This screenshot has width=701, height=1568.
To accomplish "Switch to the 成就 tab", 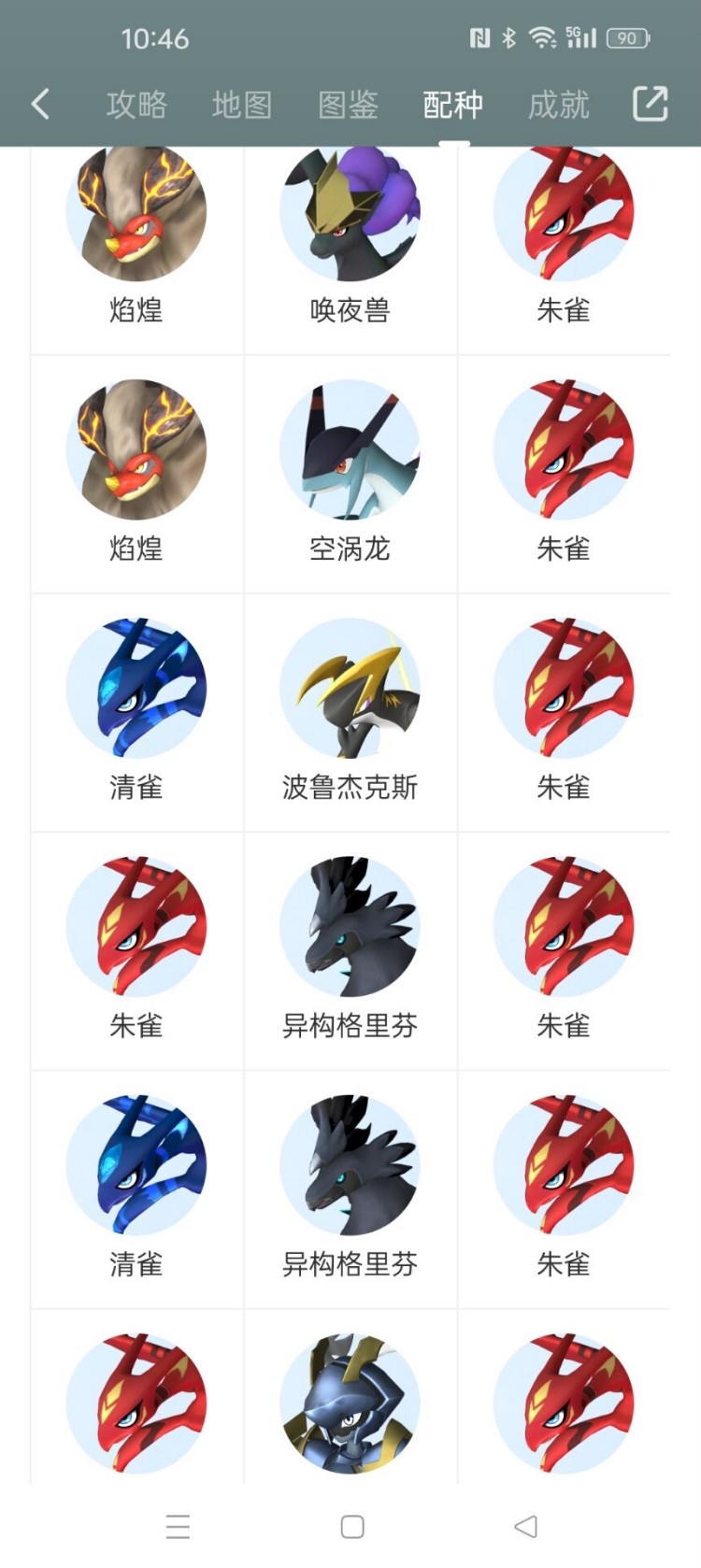I will coord(558,105).
